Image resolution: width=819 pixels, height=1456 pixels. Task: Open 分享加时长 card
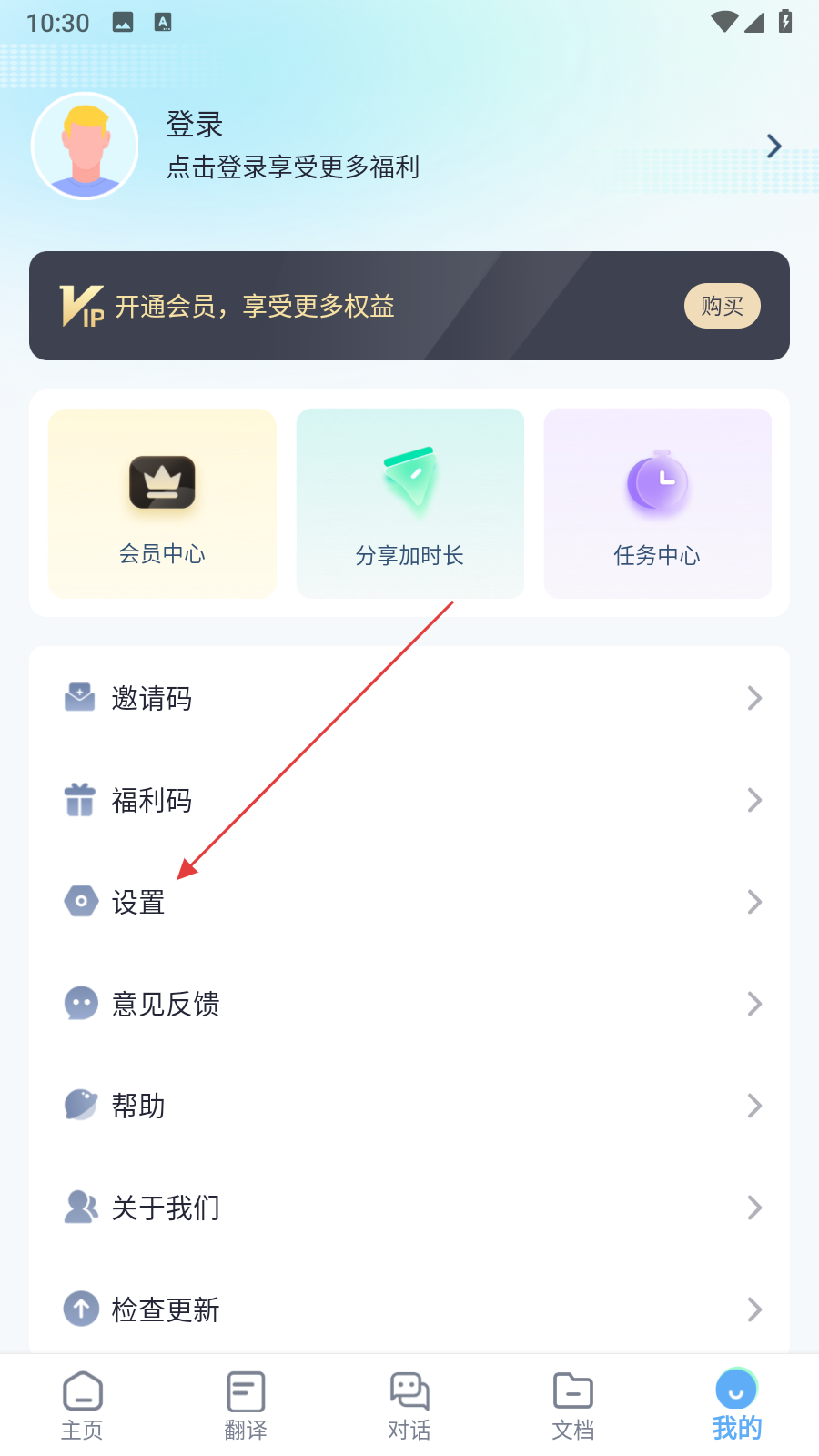pyautogui.click(x=410, y=503)
